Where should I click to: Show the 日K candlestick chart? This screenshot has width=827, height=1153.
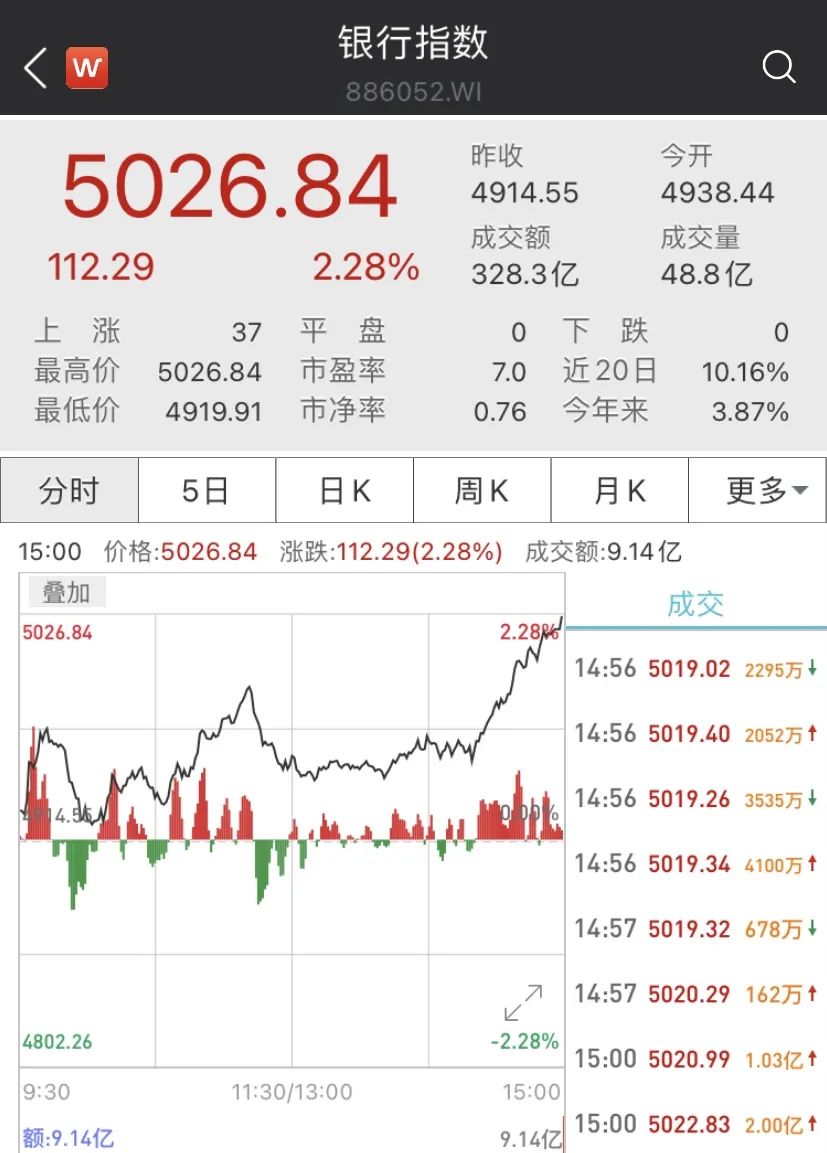tap(345, 491)
